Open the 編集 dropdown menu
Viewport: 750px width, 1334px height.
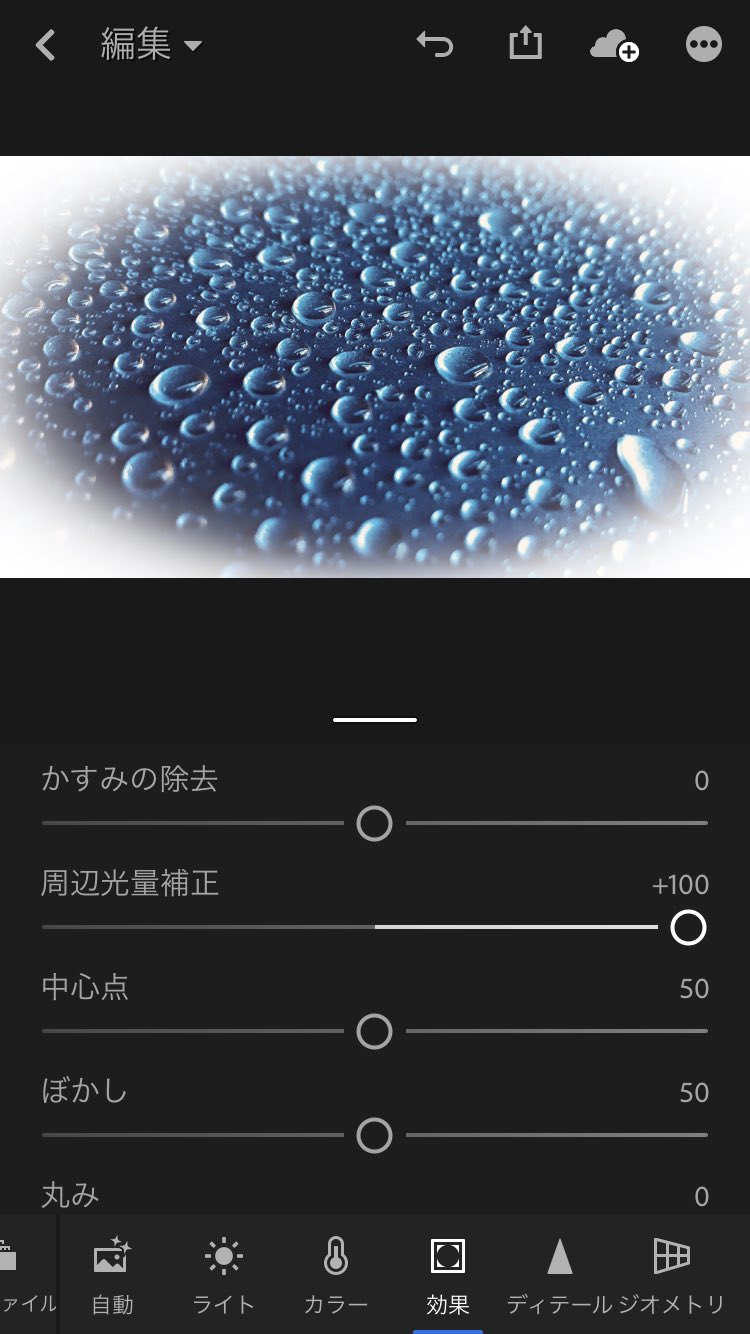(151, 45)
